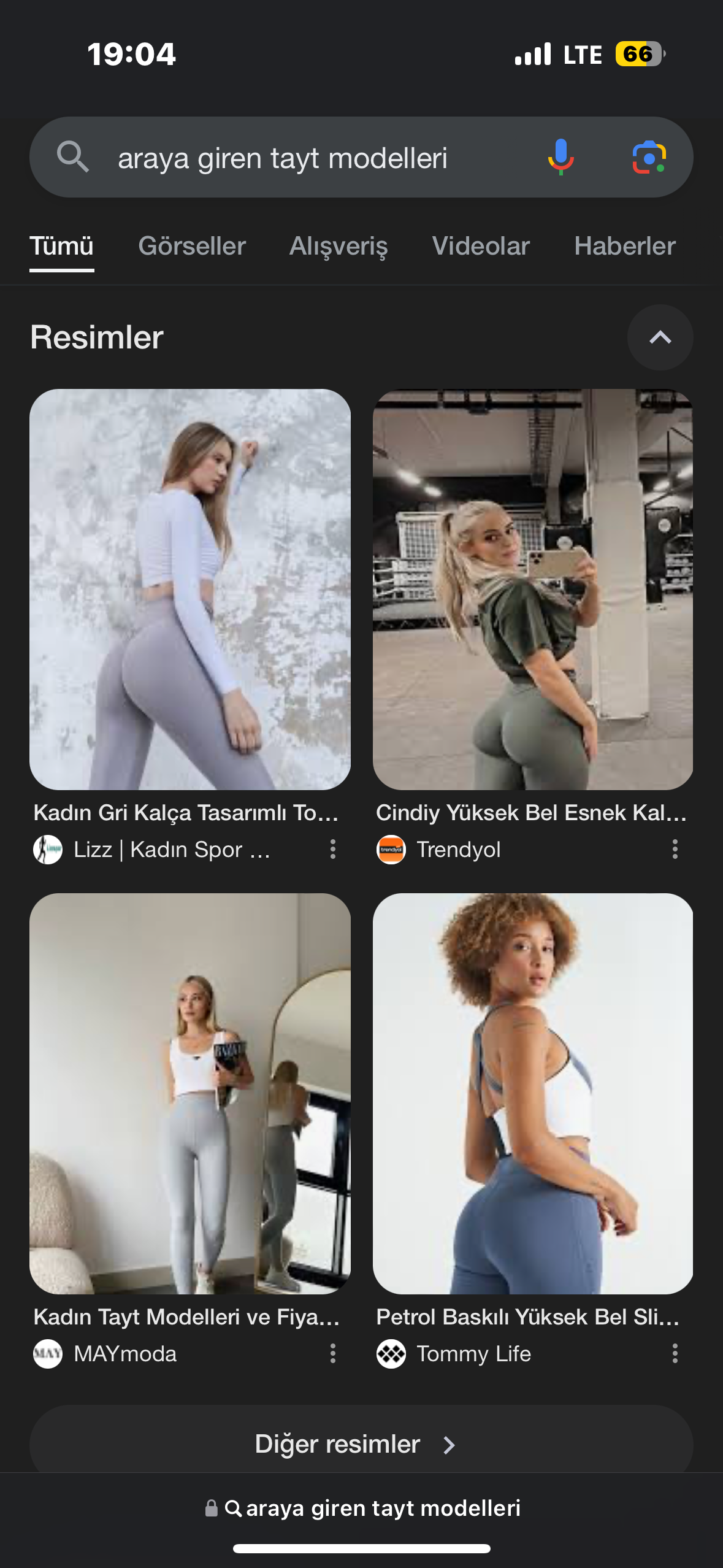723x1568 pixels.
Task: Open more options for the Lizz result
Action: pyautogui.click(x=333, y=850)
